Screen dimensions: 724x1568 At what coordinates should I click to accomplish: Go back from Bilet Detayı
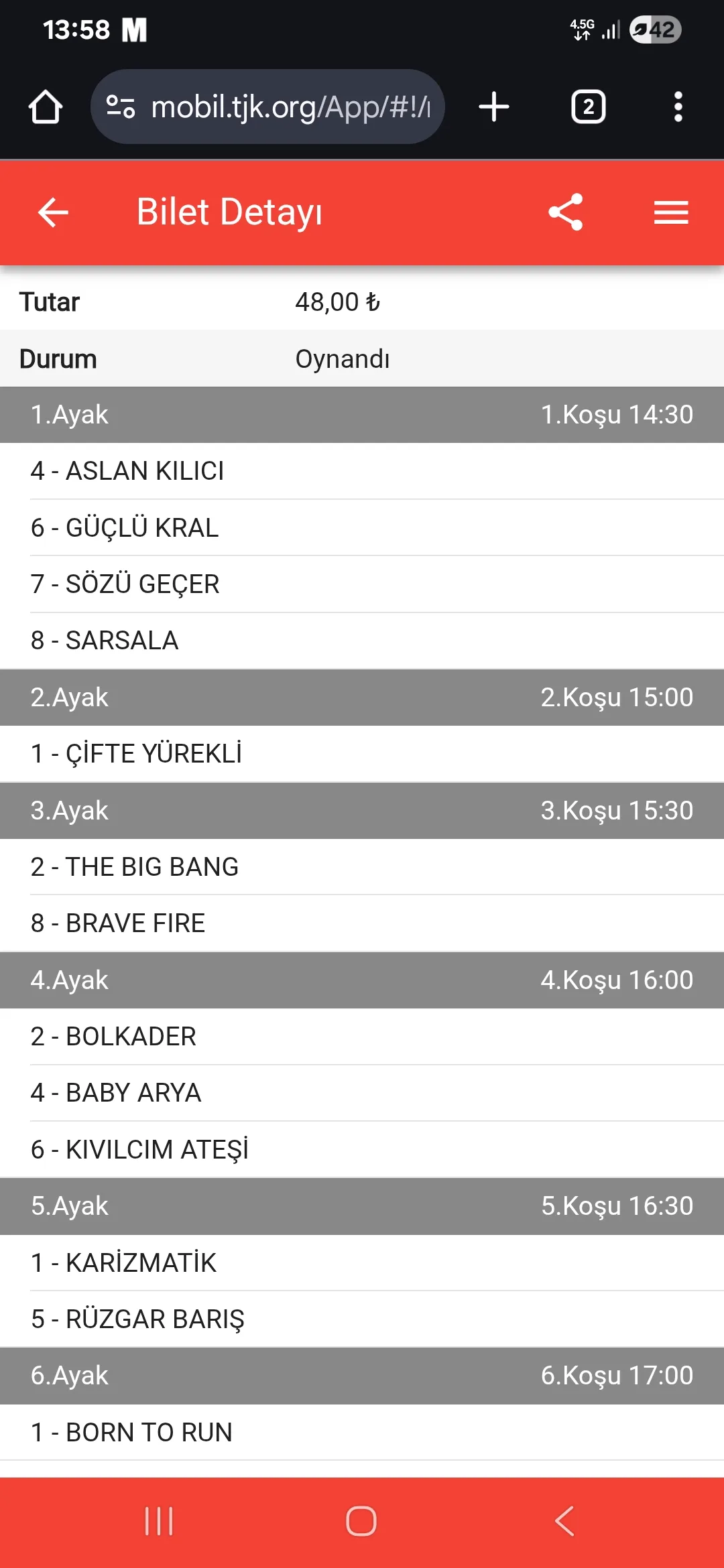(53, 213)
